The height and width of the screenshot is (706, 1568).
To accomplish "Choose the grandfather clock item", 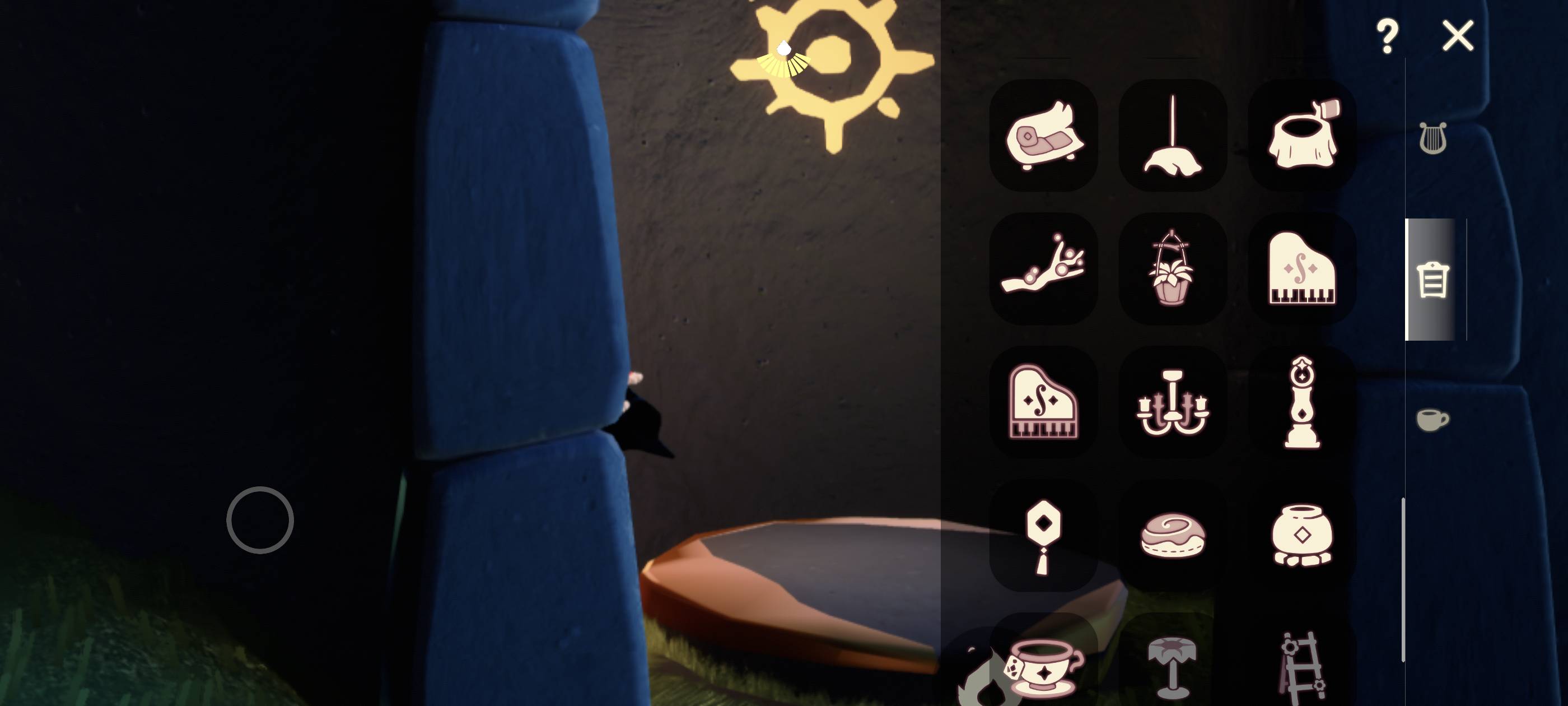I will (1302, 402).
